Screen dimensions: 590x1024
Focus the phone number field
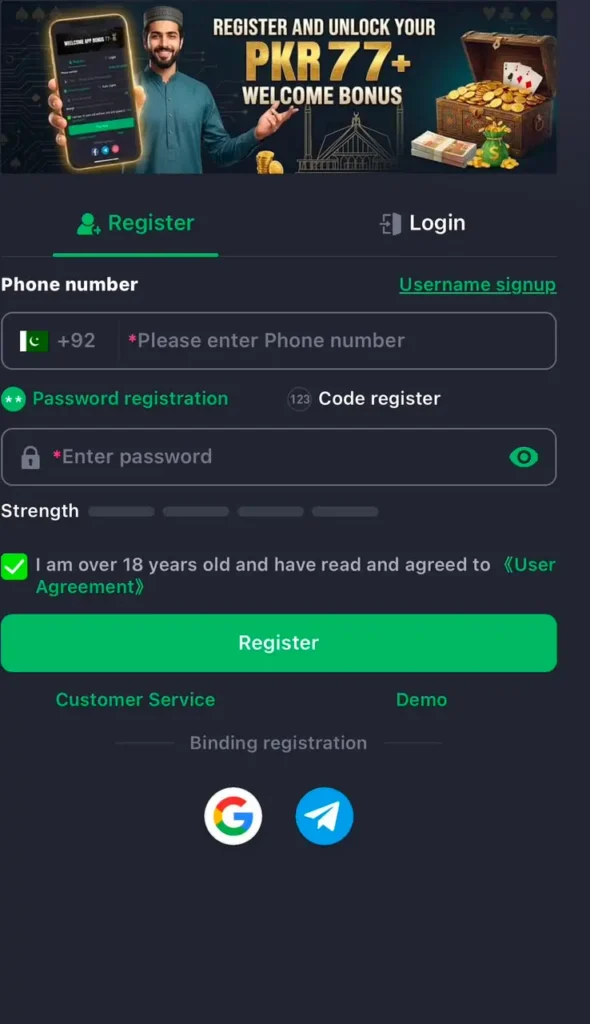click(337, 341)
